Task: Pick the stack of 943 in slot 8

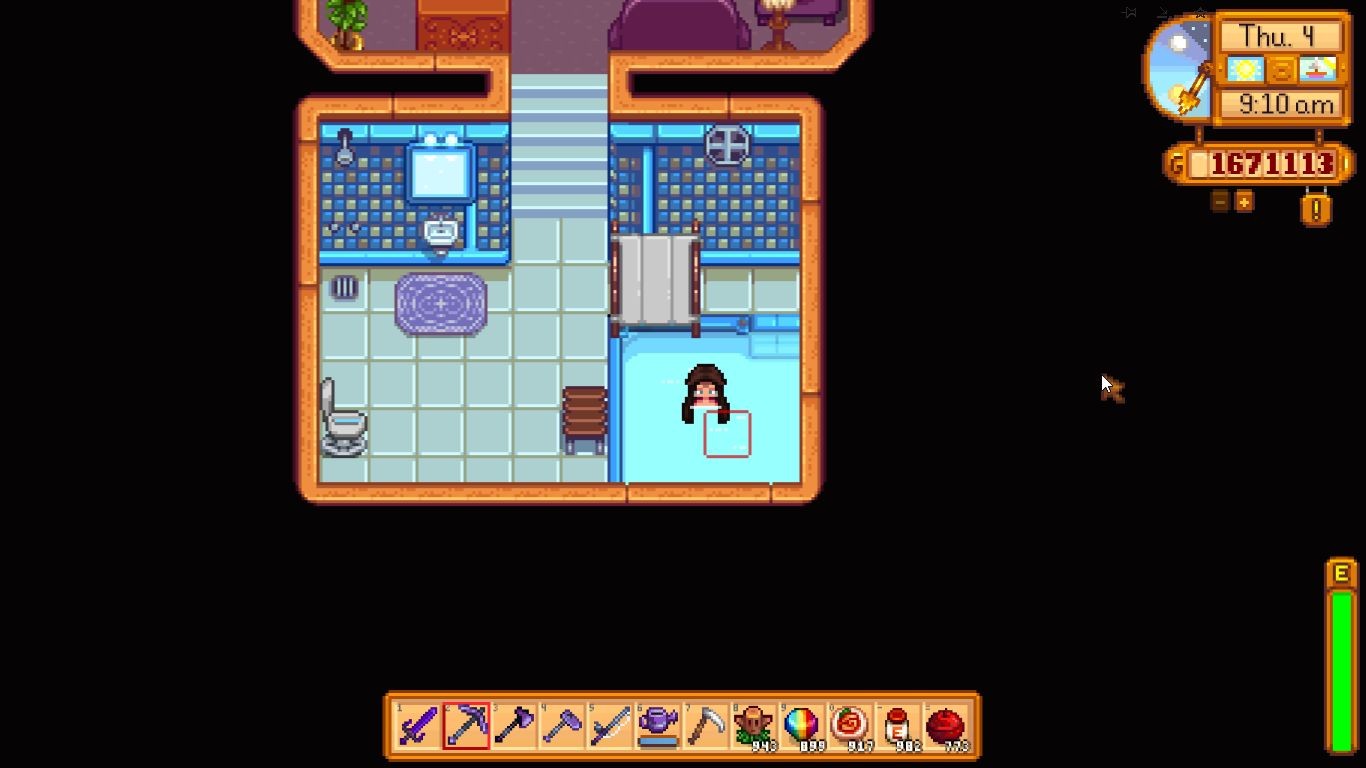Action: click(x=754, y=725)
